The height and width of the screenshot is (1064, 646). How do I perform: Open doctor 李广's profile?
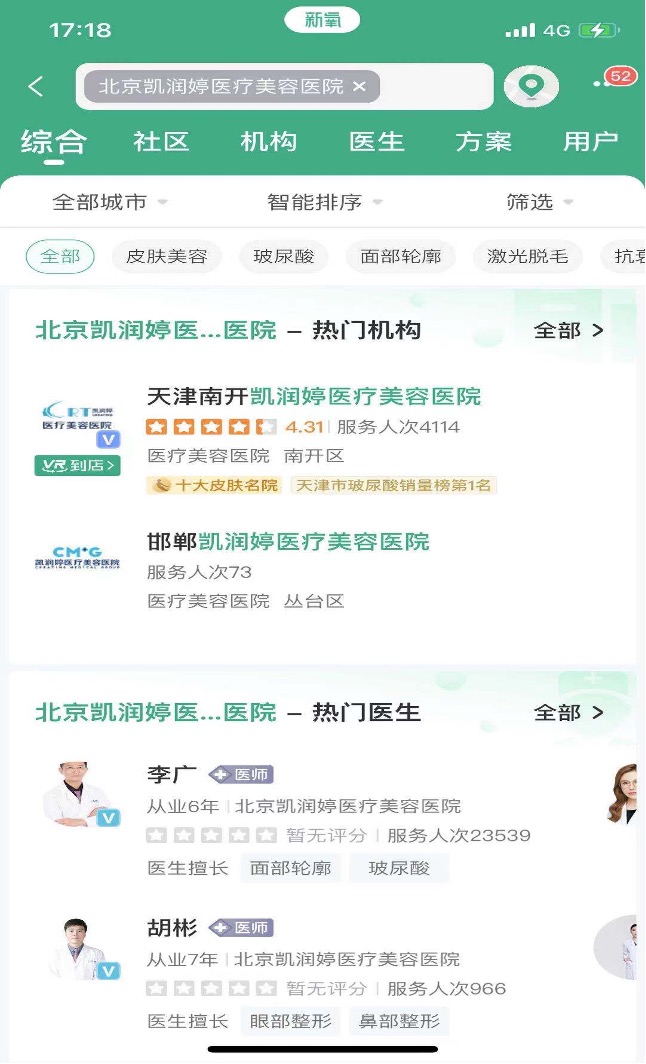(x=172, y=775)
